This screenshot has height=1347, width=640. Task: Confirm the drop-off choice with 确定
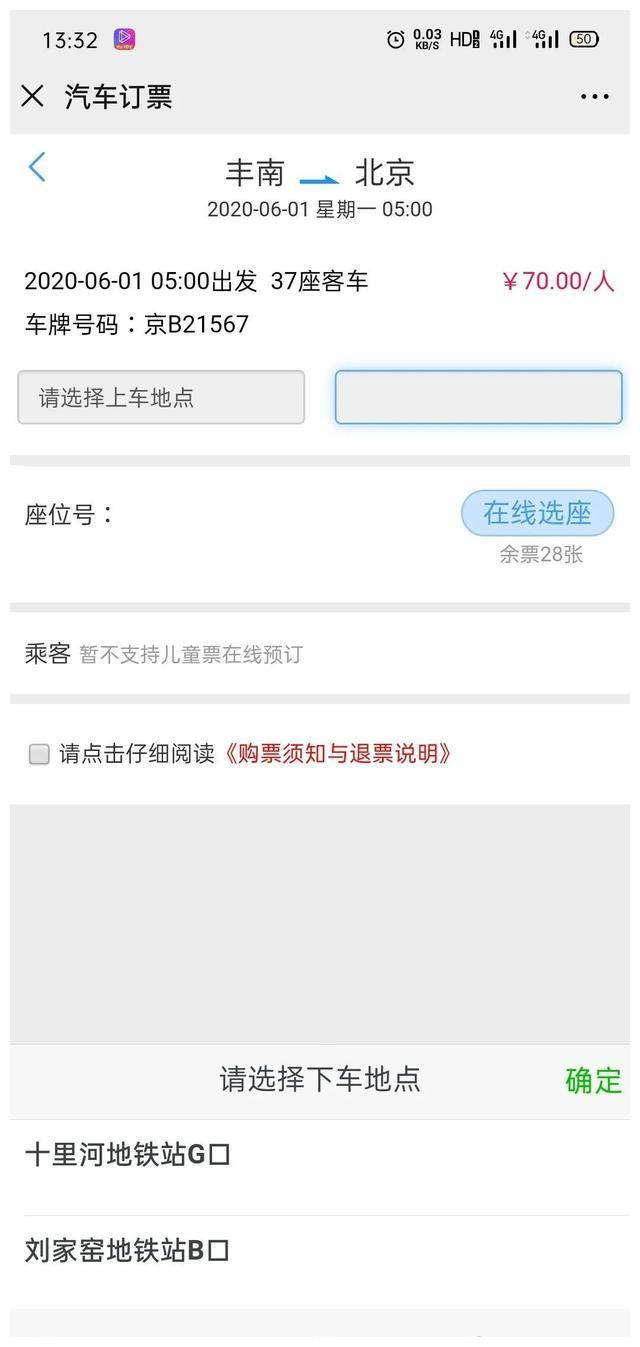point(593,1080)
